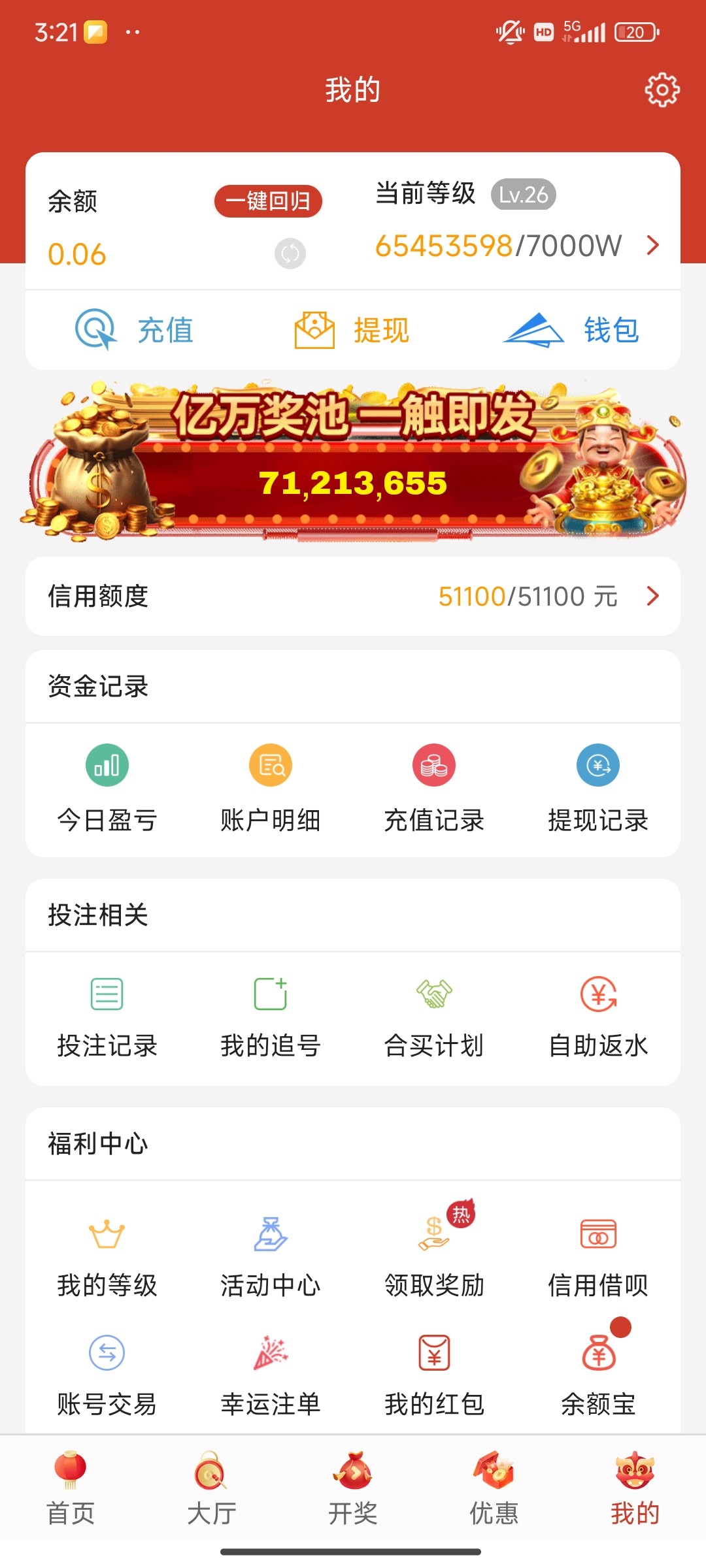706x1568 pixels.
Task: Tap the 一键回归 button
Action: point(268,201)
